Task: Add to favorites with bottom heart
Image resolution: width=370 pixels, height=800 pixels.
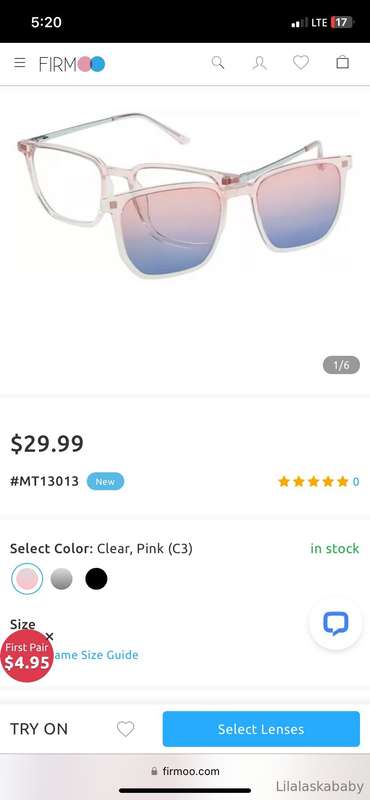Action: [126, 729]
